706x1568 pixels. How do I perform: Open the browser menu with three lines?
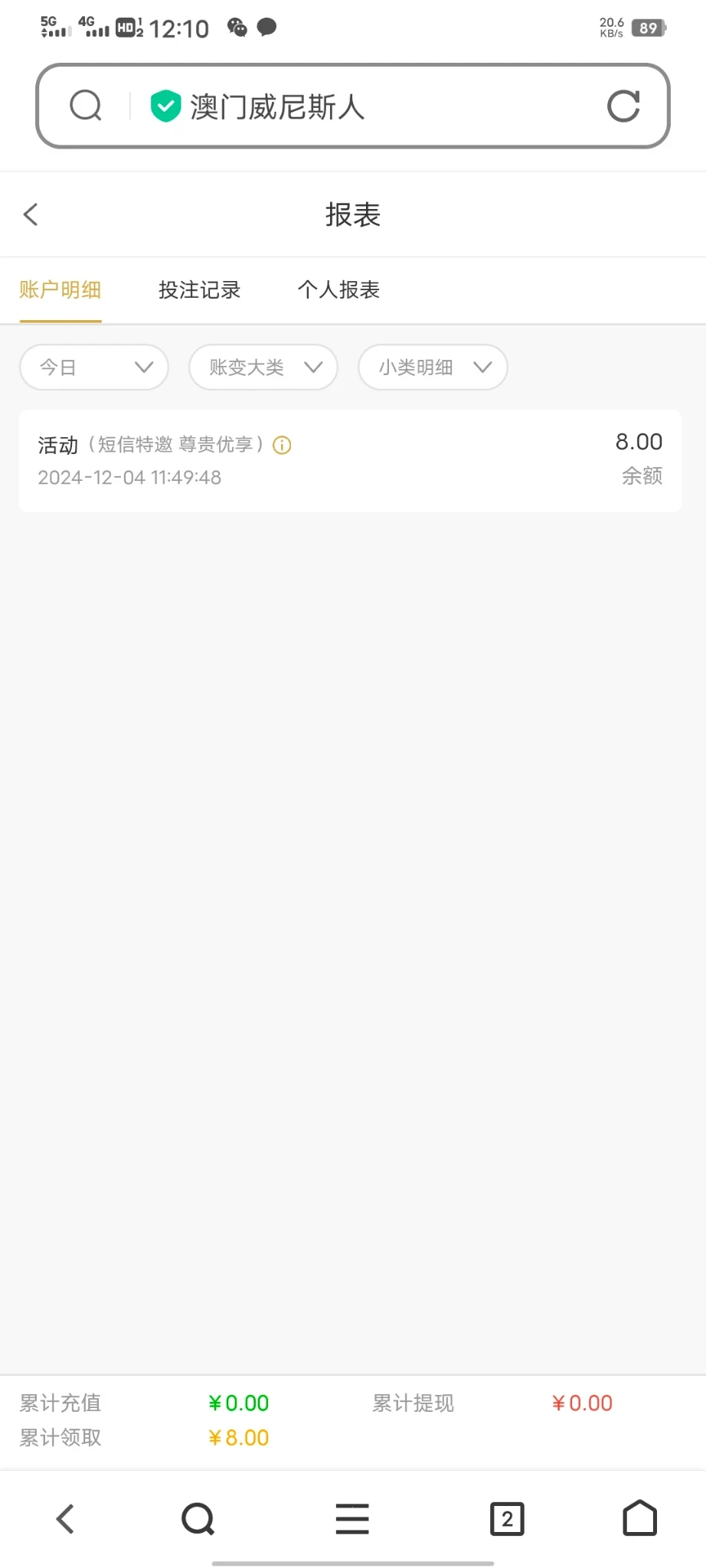pyautogui.click(x=352, y=1519)
